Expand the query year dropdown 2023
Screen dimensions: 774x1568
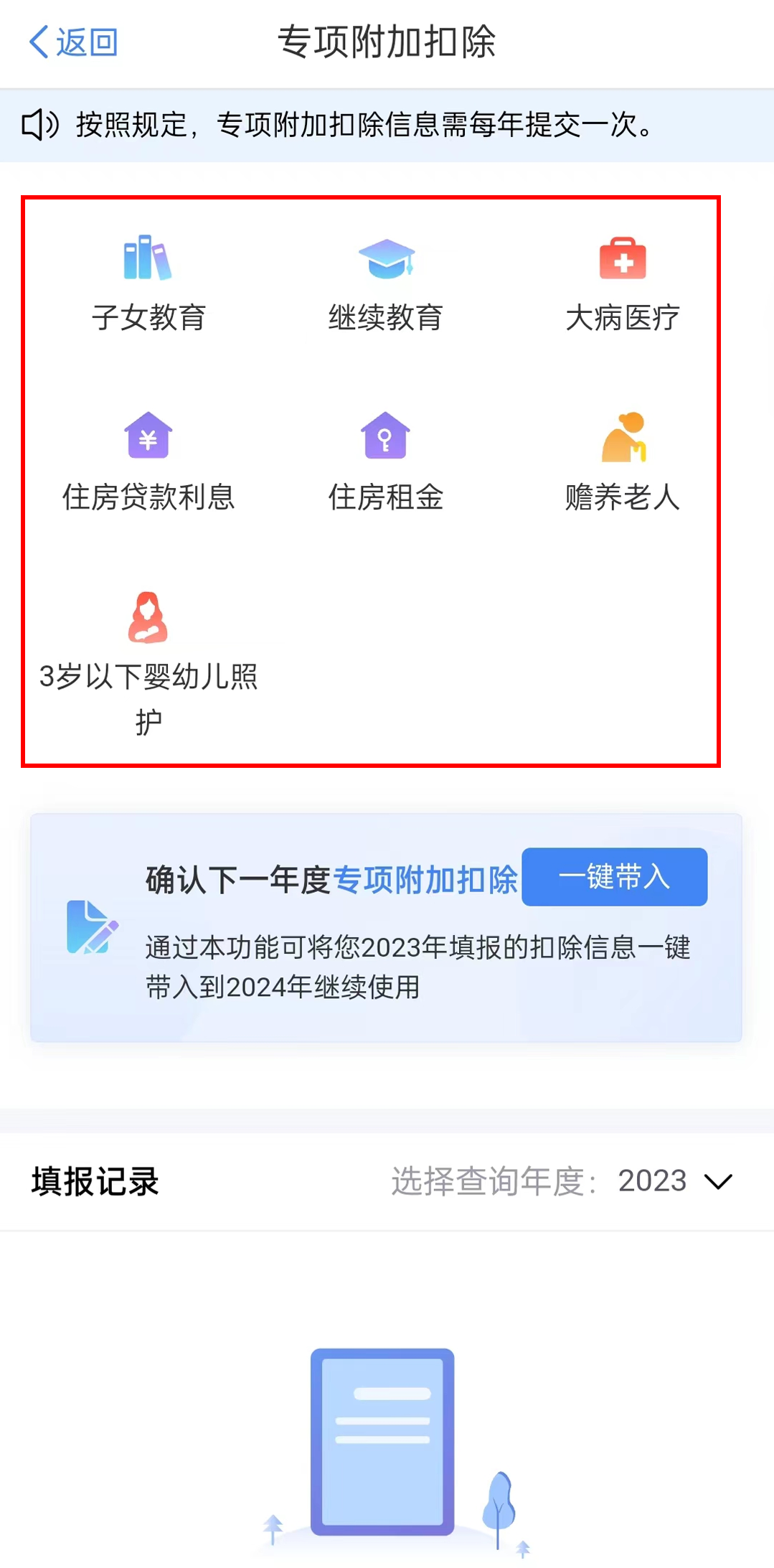(674, 1181)
